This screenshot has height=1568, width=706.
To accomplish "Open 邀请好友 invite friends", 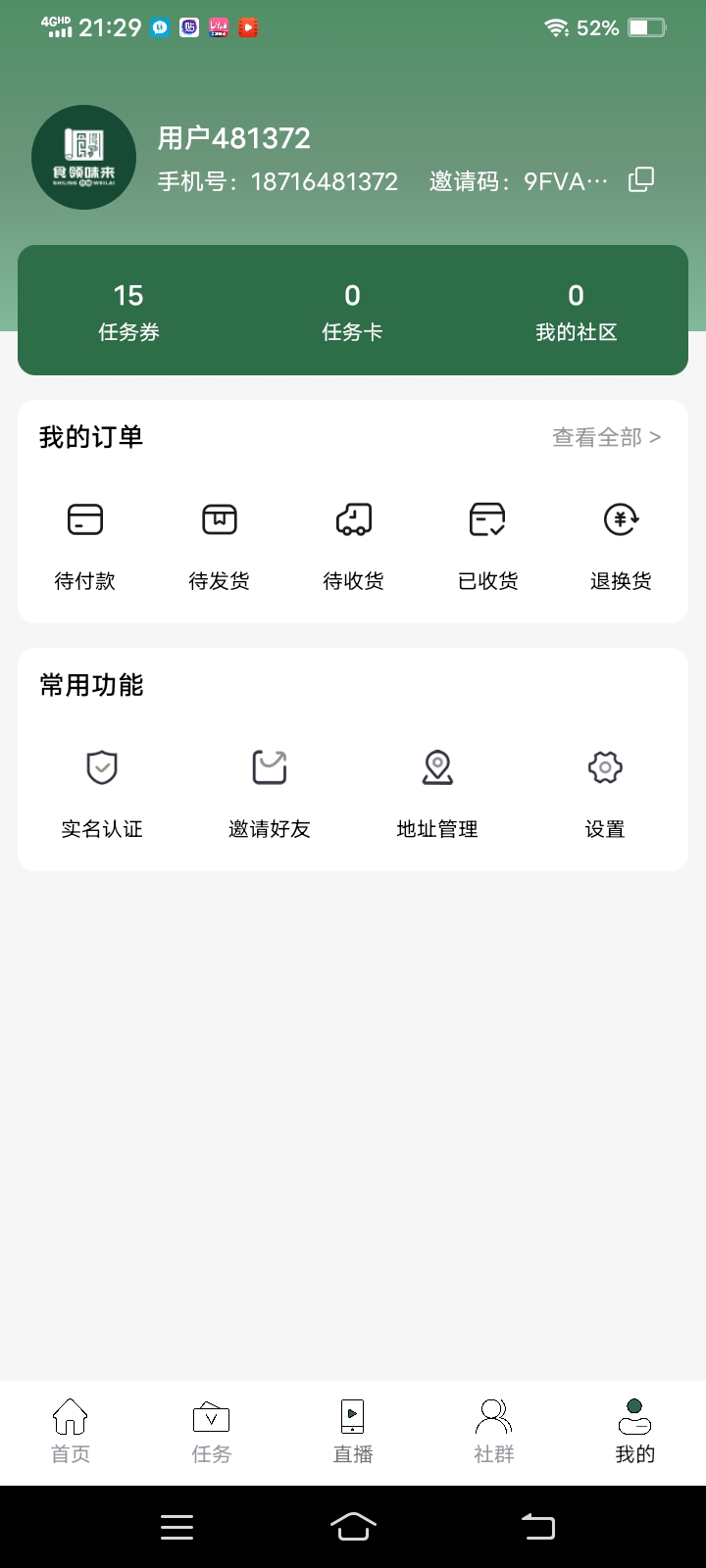I will coord(270,793).
